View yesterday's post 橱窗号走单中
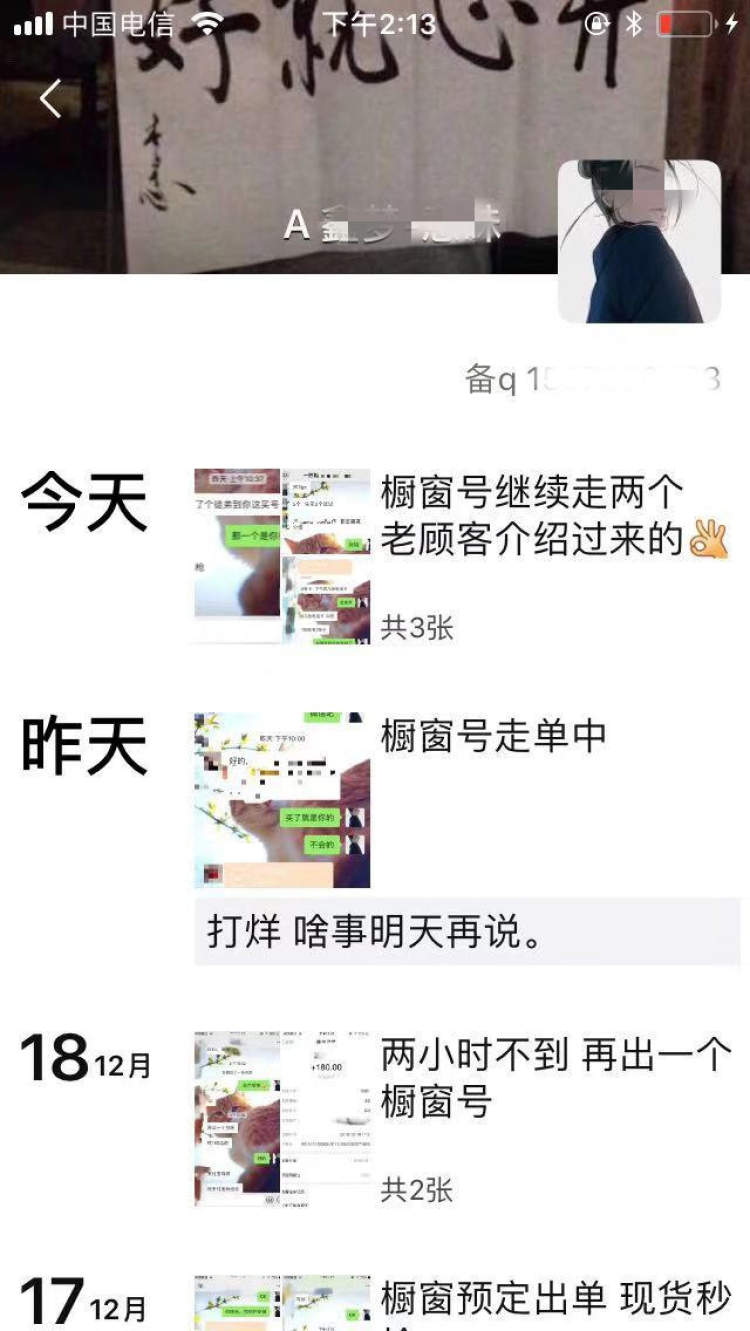This screenshot has height=1331, width=750. pos(493,737)
